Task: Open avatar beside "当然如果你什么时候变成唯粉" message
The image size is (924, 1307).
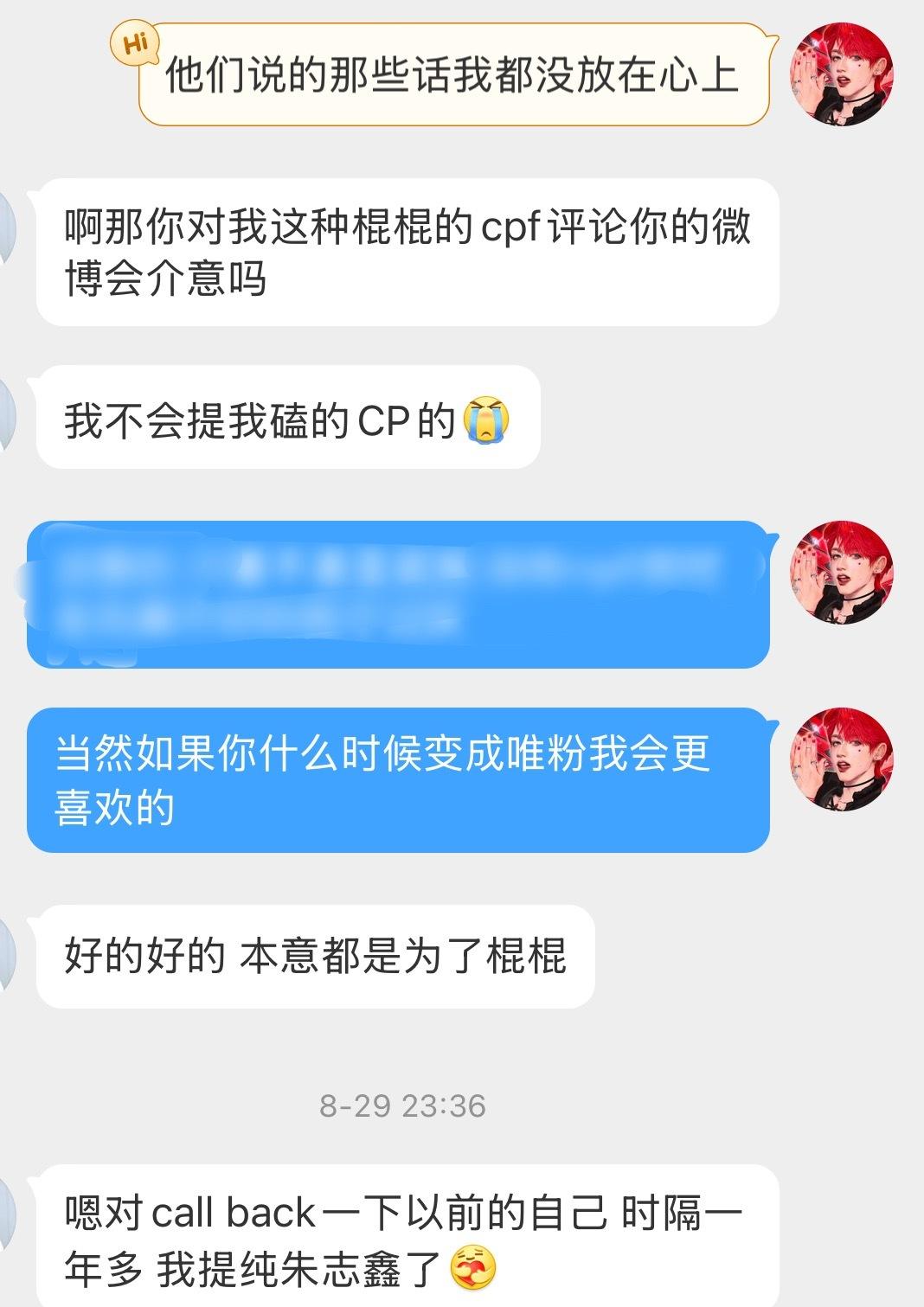Action: tap(842, 759)
